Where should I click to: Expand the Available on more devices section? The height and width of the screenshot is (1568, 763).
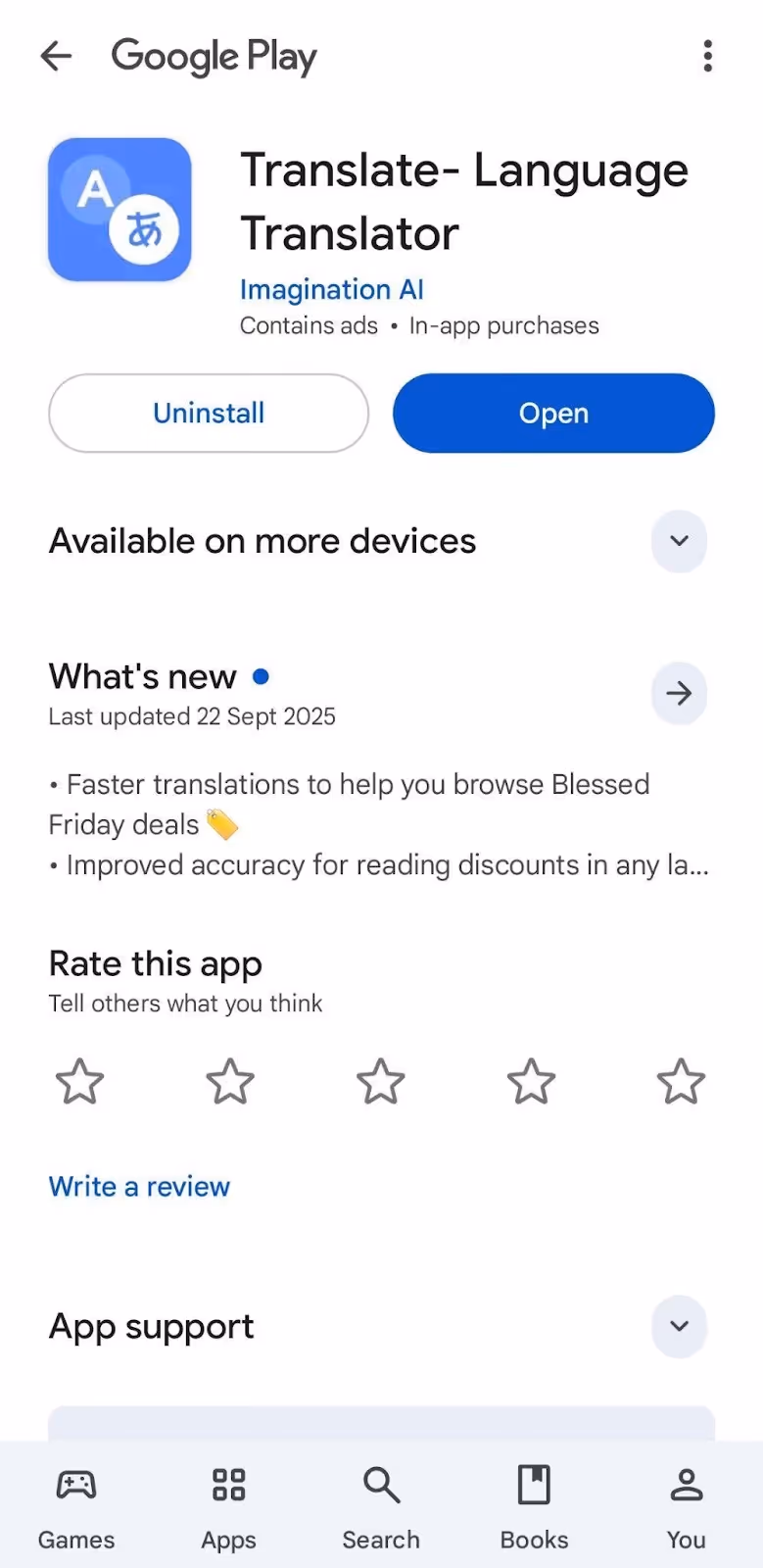[679, 540]
